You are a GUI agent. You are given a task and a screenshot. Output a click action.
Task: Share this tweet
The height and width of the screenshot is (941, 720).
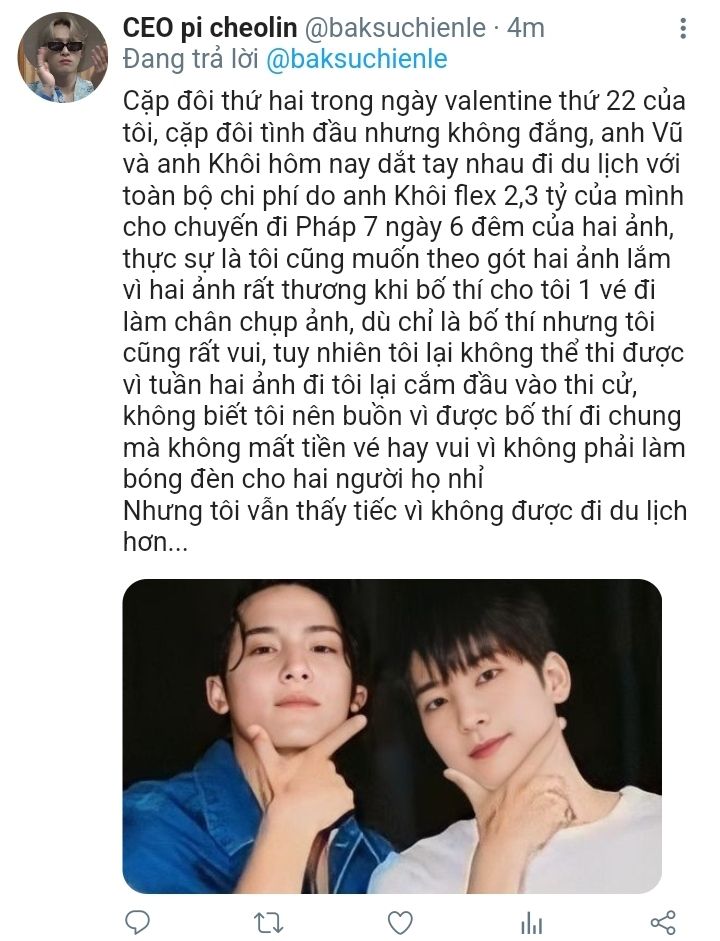pyautogui.click(x=662, y=920)
